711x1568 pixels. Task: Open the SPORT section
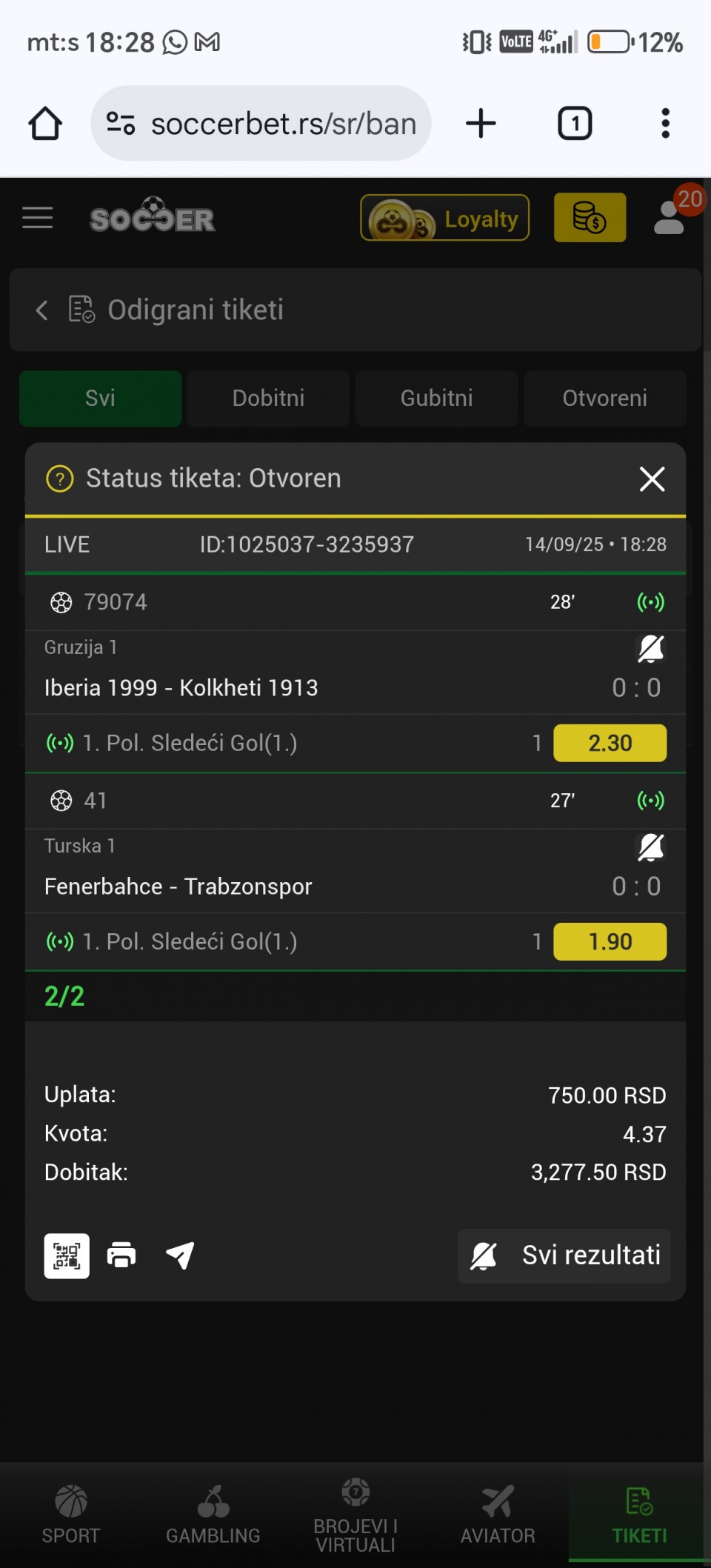click(71, 1515)
